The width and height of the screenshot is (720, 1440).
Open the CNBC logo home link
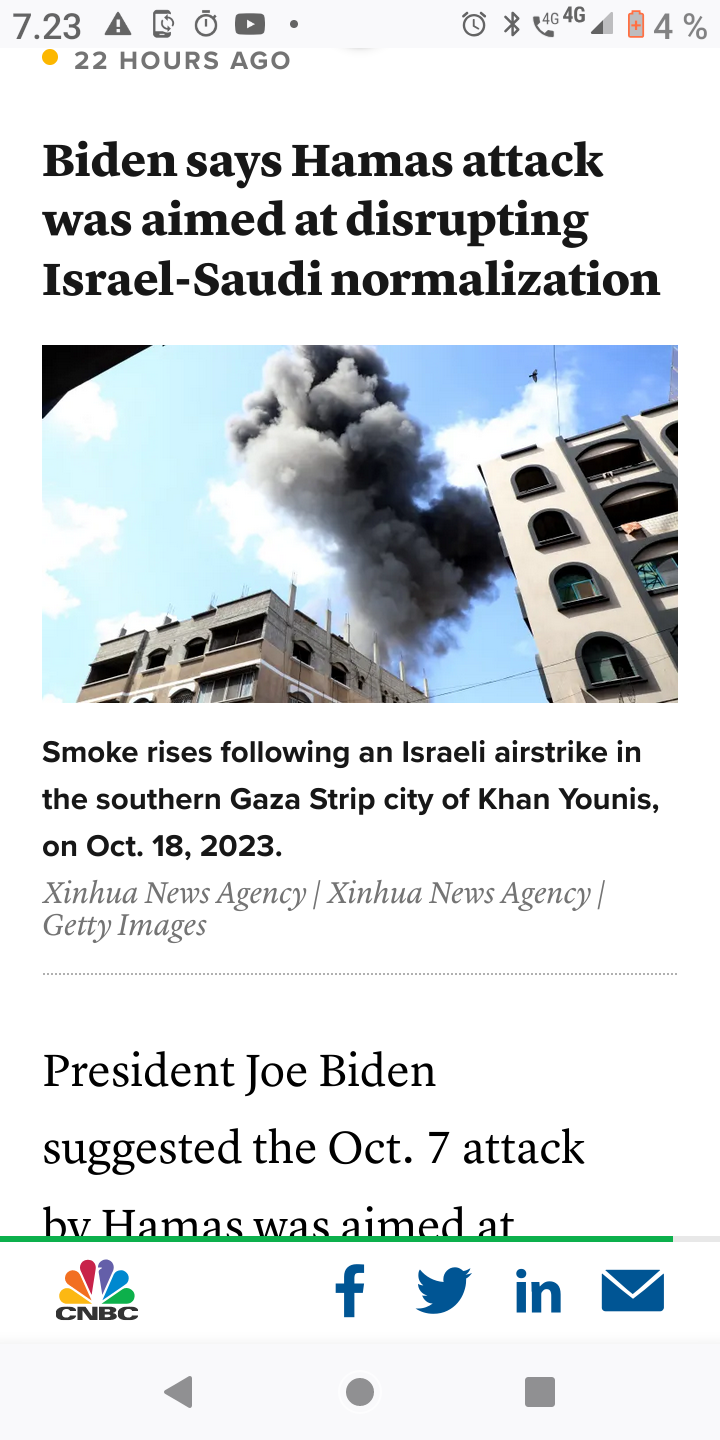click(97, 1291)
